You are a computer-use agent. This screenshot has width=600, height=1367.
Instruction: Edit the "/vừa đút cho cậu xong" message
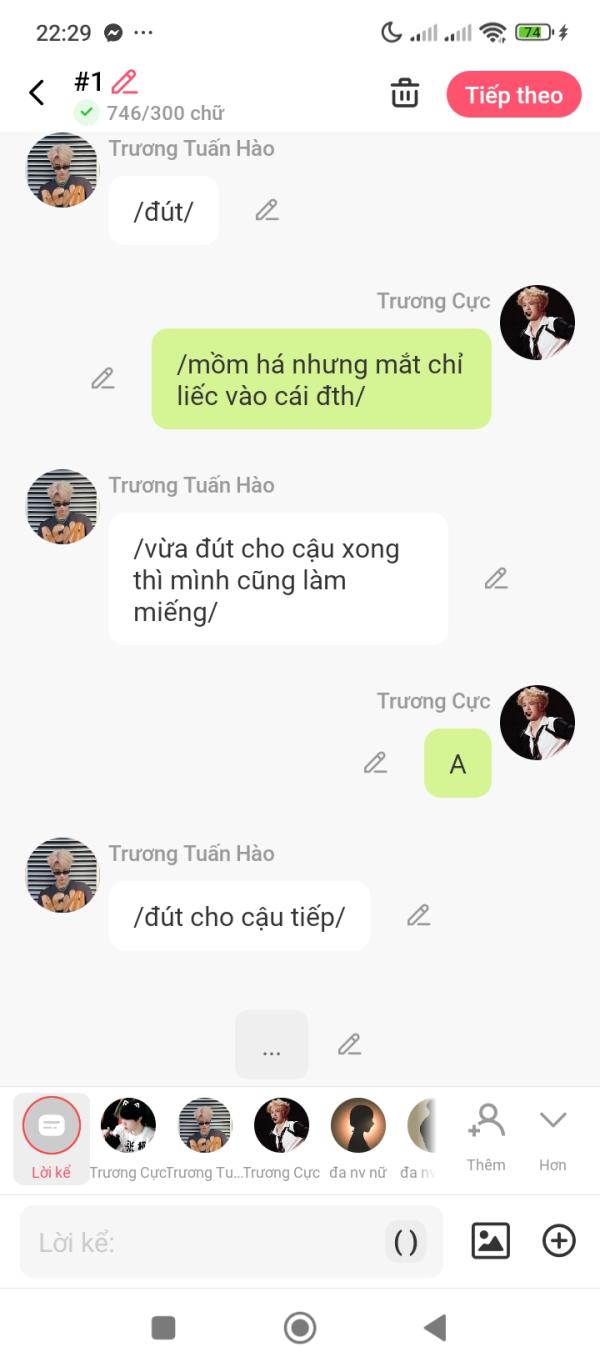[496, 578]
